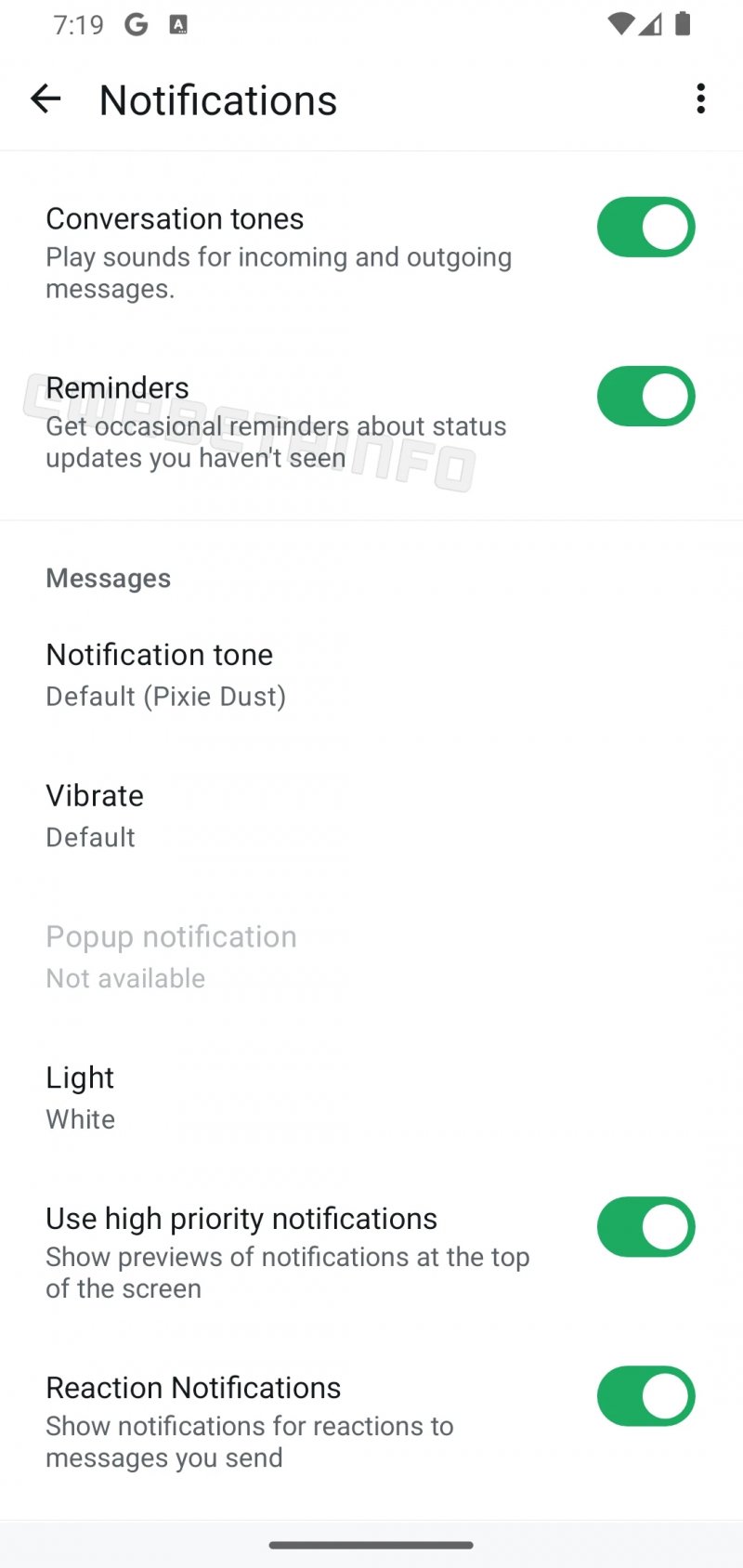Turn off Reaction Notifications
Viewport: 743px width, 1568px height.
[645, 1395]
